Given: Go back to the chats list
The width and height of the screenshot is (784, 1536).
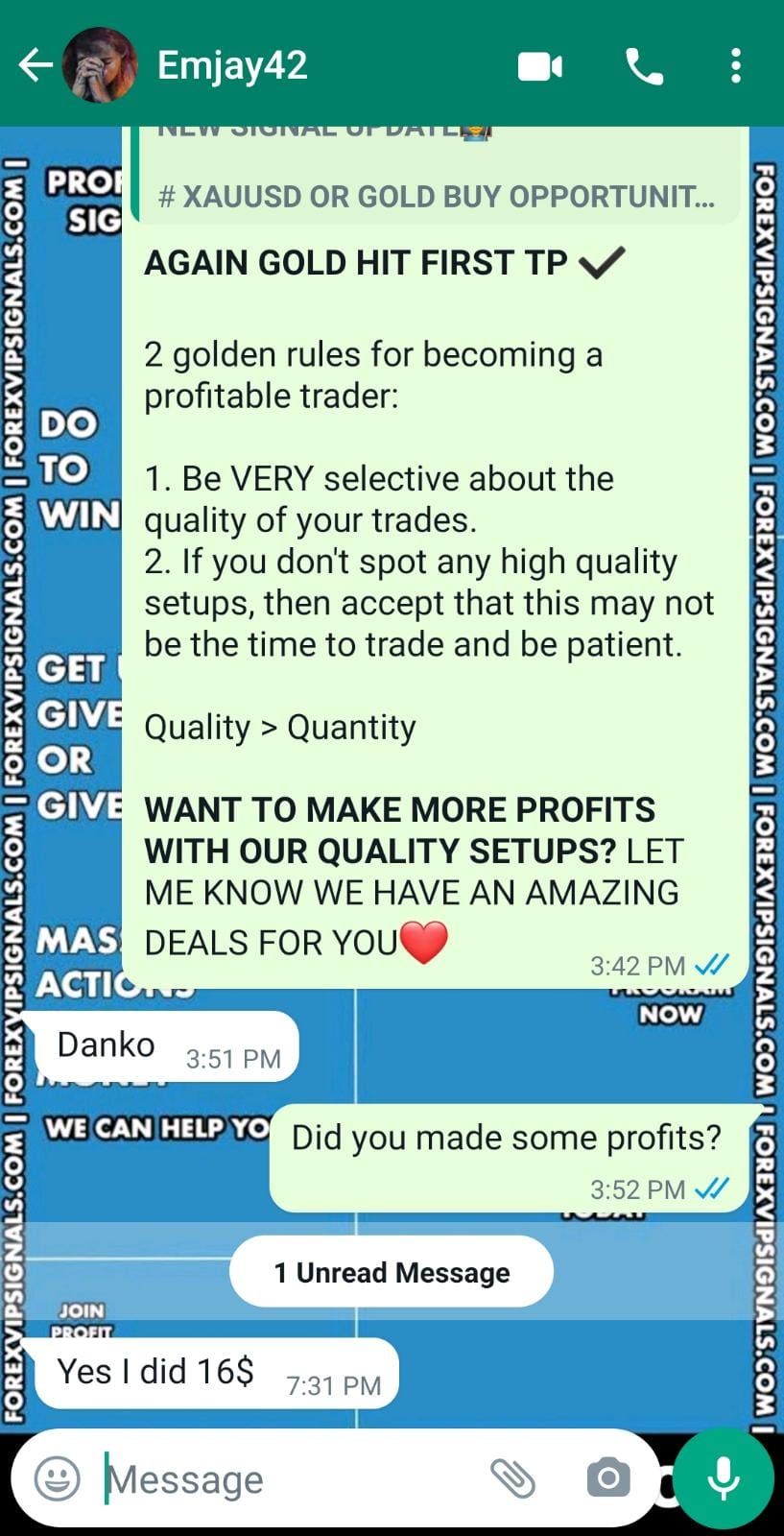Looking at the screenshot, I should (x=36, y=65).
